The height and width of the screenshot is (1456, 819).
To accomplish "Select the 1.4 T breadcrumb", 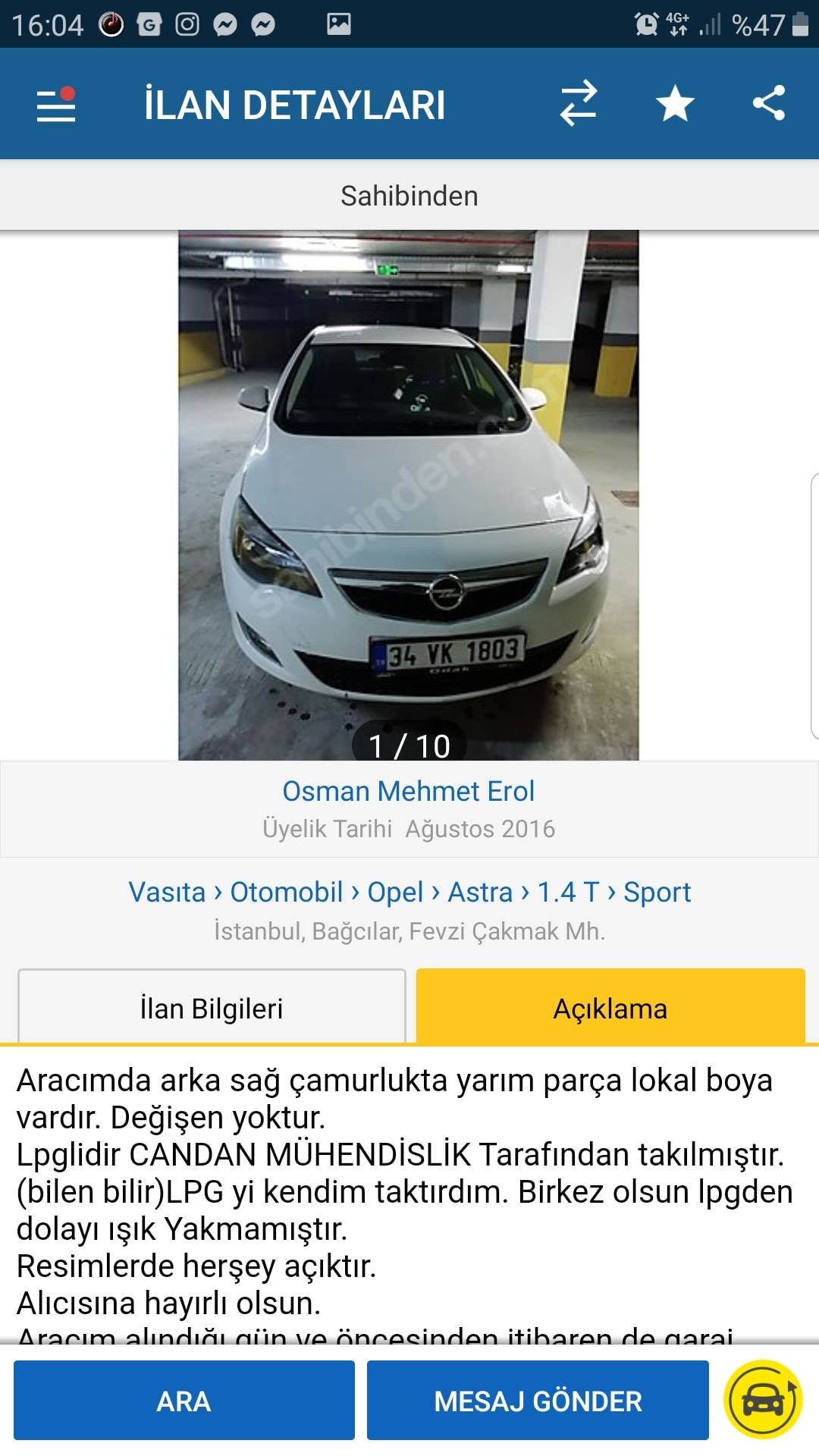I will click(x=568, y=892).
